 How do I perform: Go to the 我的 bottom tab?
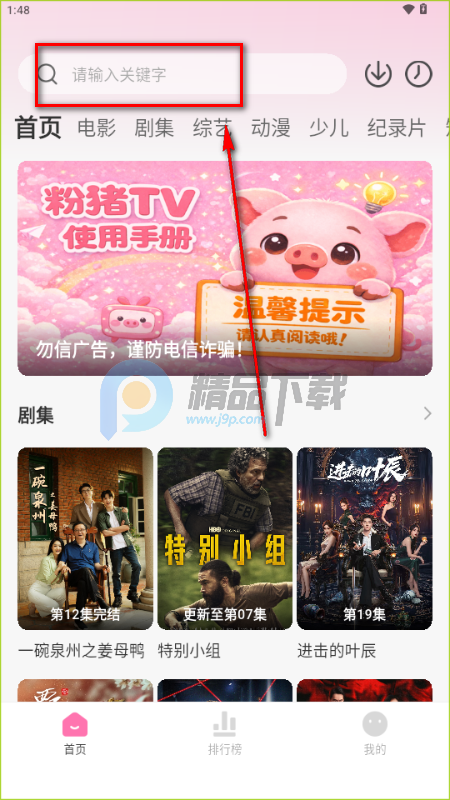[x=375, y=735]
